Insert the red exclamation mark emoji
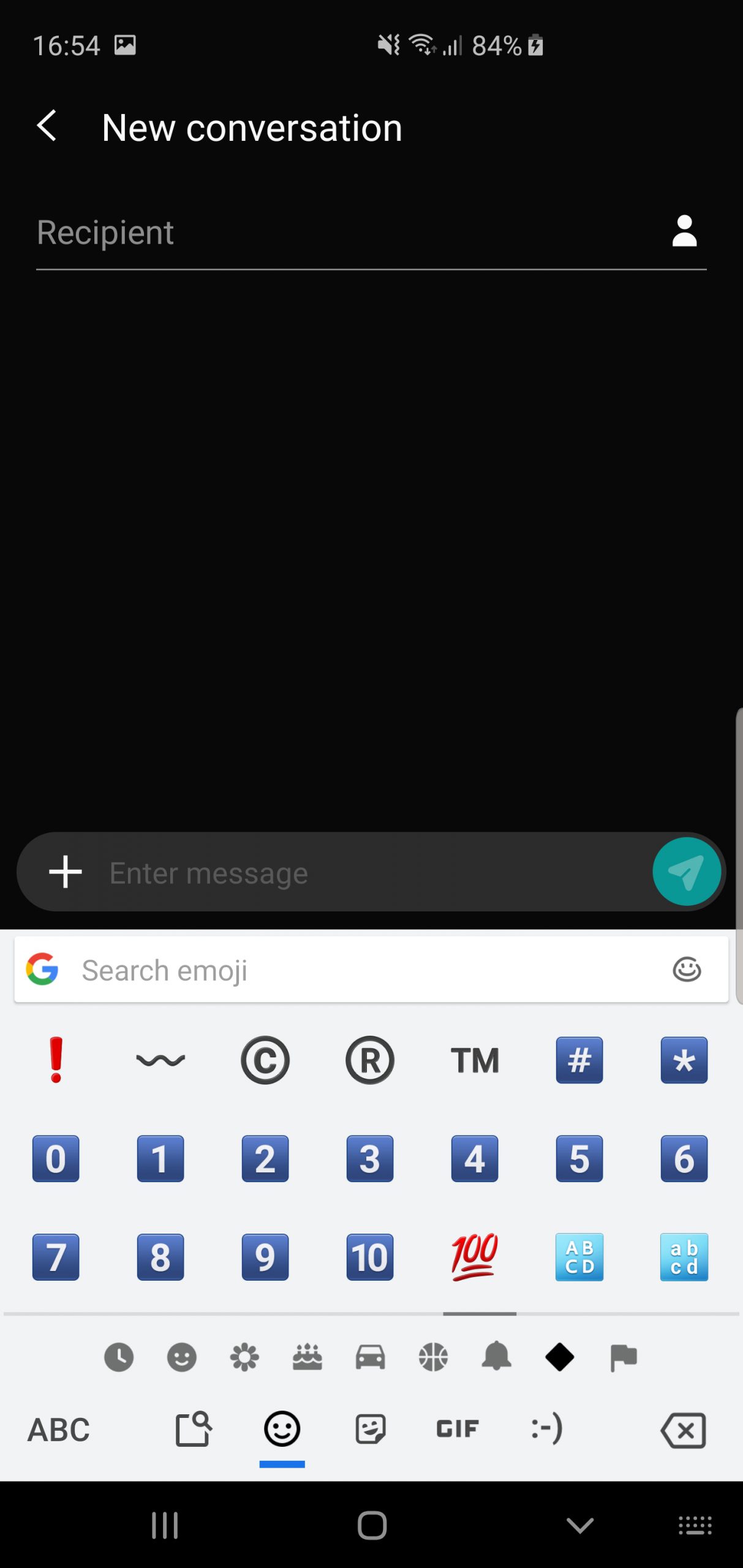The width and height of the screenshot is (743, 1568). point(56,1060)
